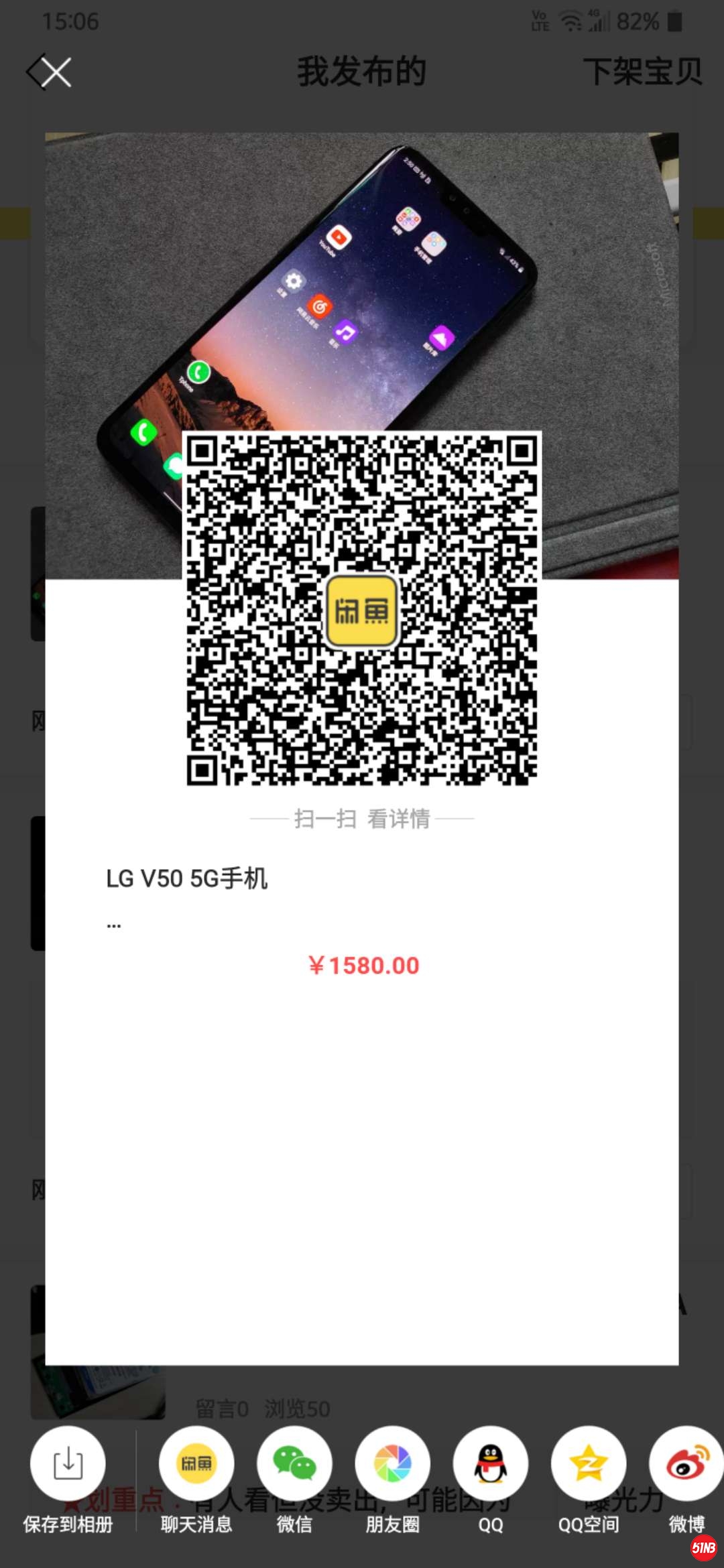The height and width of the screenshot is (1568, 724).
Task: Share the listing to Weibo
Action: click(x=686, y=1464)
